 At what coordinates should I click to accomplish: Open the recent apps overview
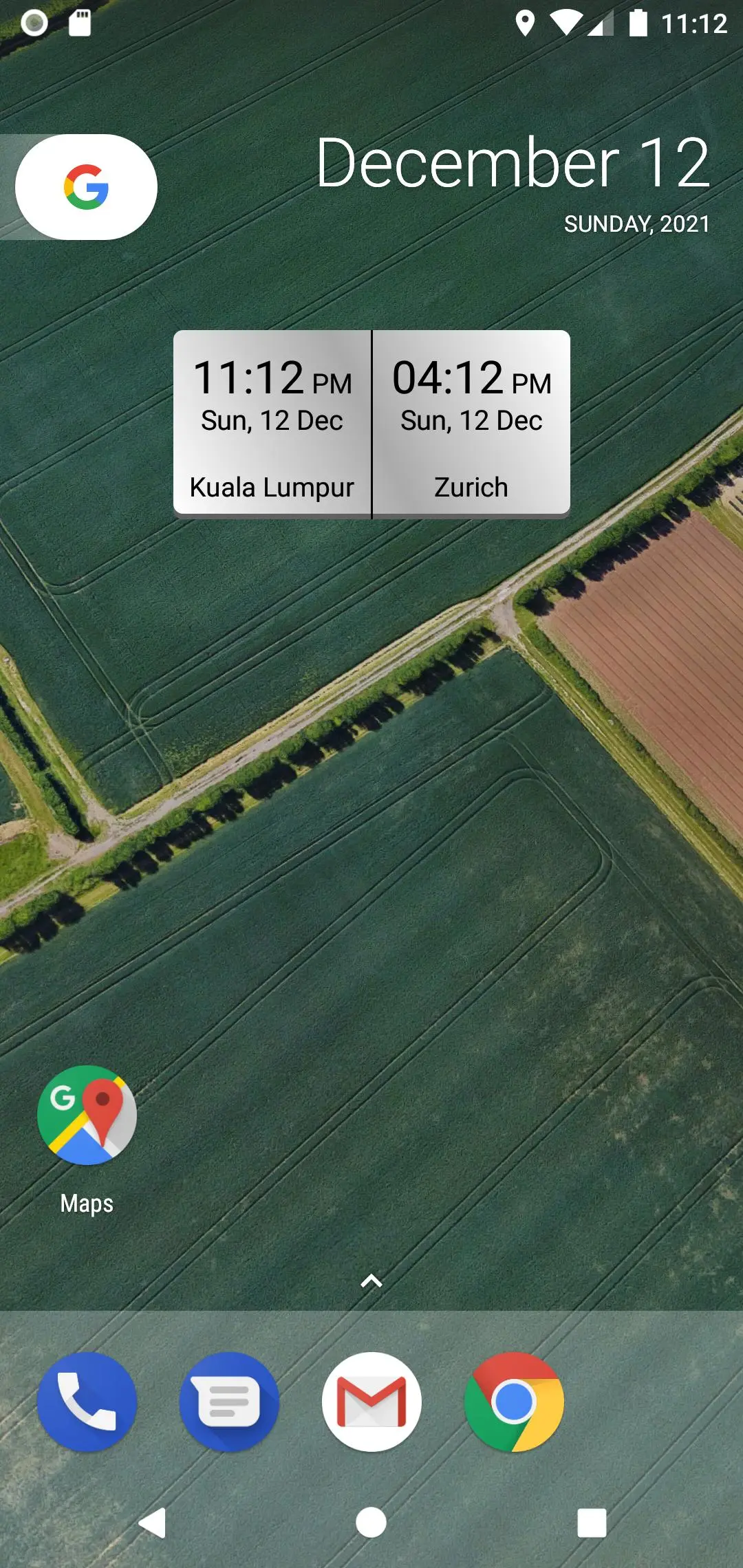pos(592,1523)
